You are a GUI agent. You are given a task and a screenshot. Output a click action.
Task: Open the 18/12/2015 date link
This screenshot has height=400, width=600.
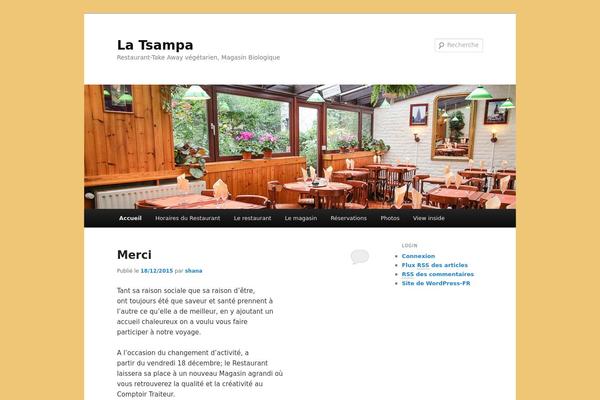click(156, 270)
